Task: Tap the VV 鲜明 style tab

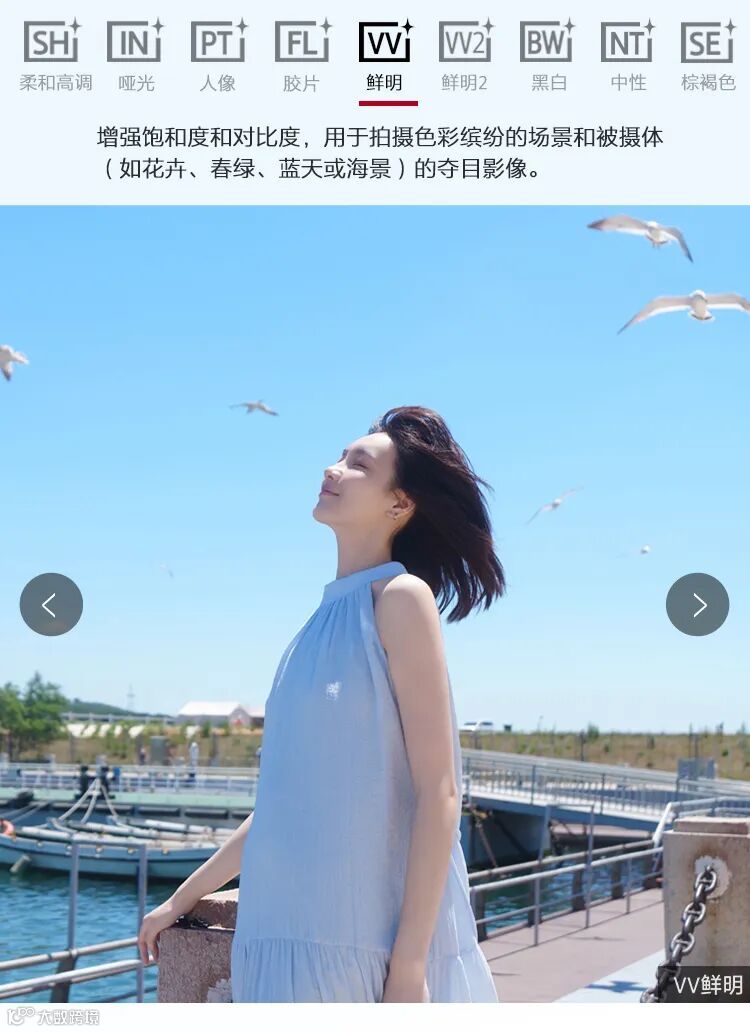Action: tap(387, 57)
